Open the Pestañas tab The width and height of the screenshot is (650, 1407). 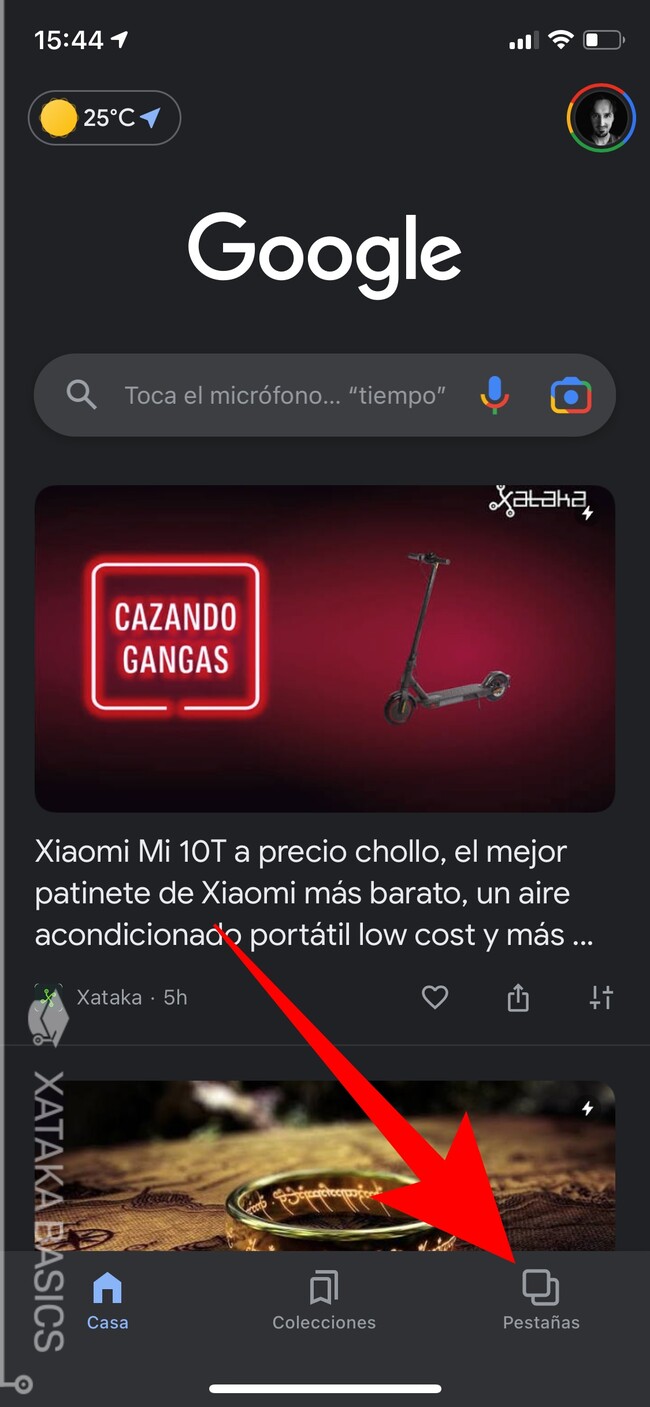click(x=540, y=1301)
